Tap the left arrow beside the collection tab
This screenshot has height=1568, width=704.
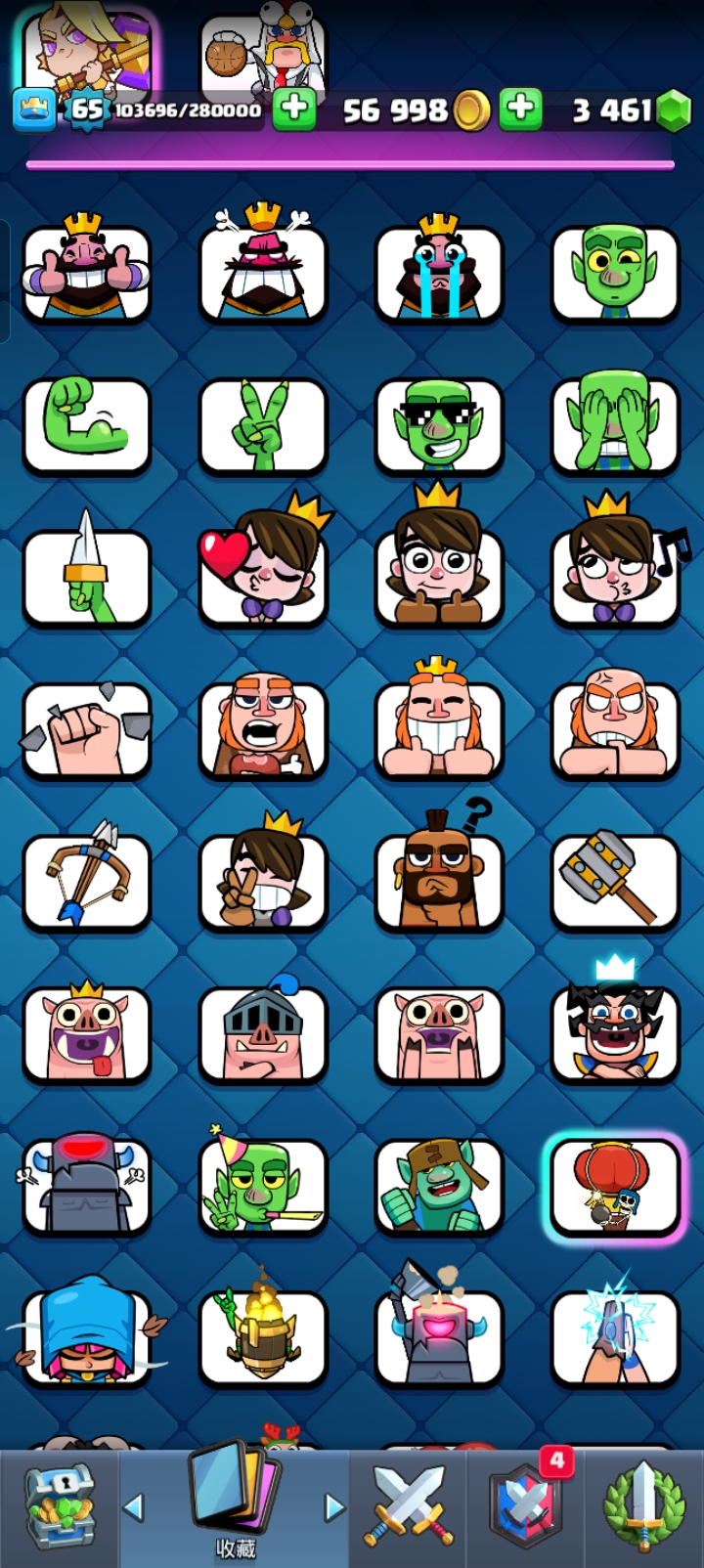134,1507
